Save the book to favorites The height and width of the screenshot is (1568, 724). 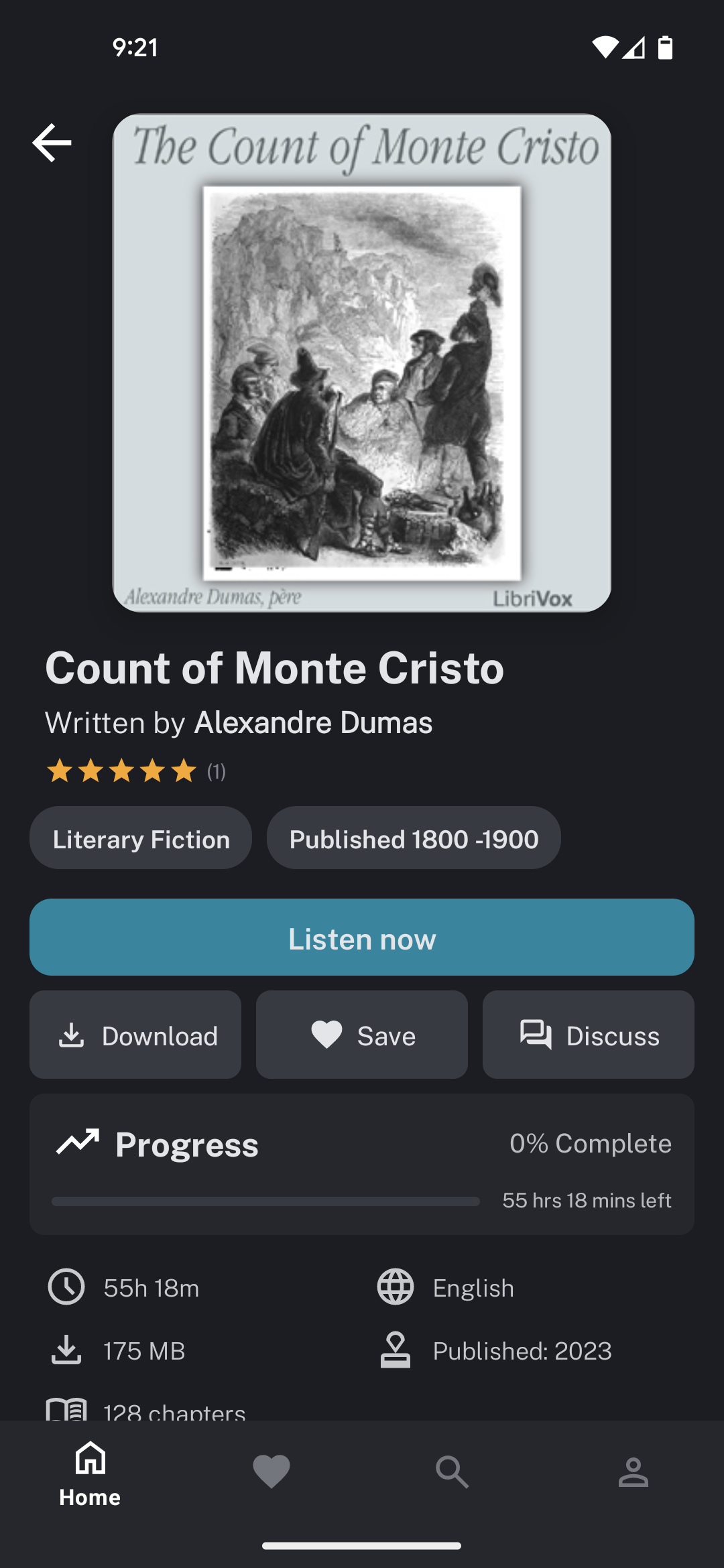(x=362, y=1035)
